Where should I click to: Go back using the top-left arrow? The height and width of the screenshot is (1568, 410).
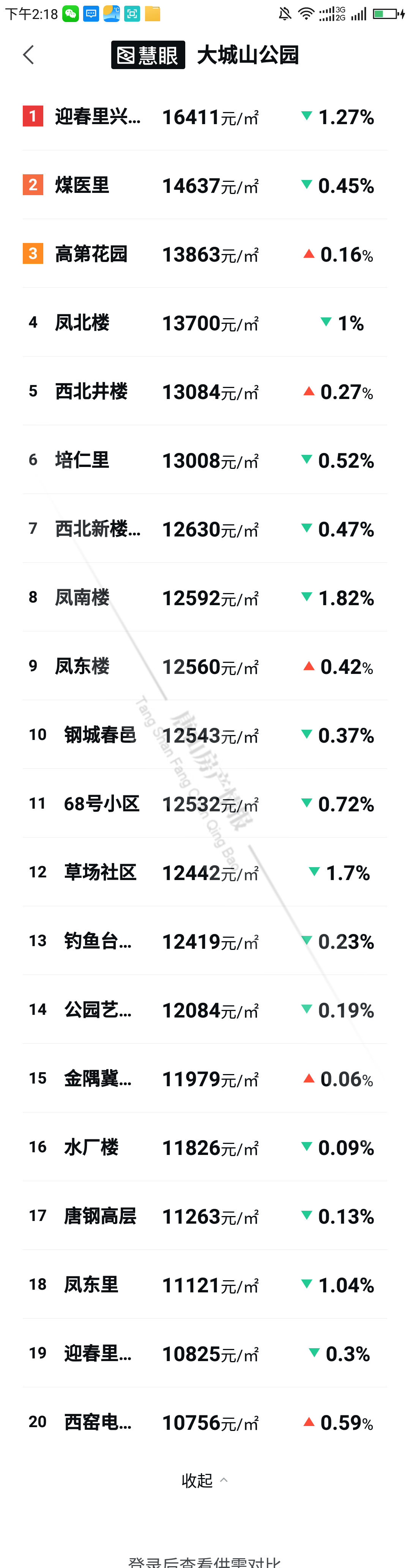click(28, 55)
